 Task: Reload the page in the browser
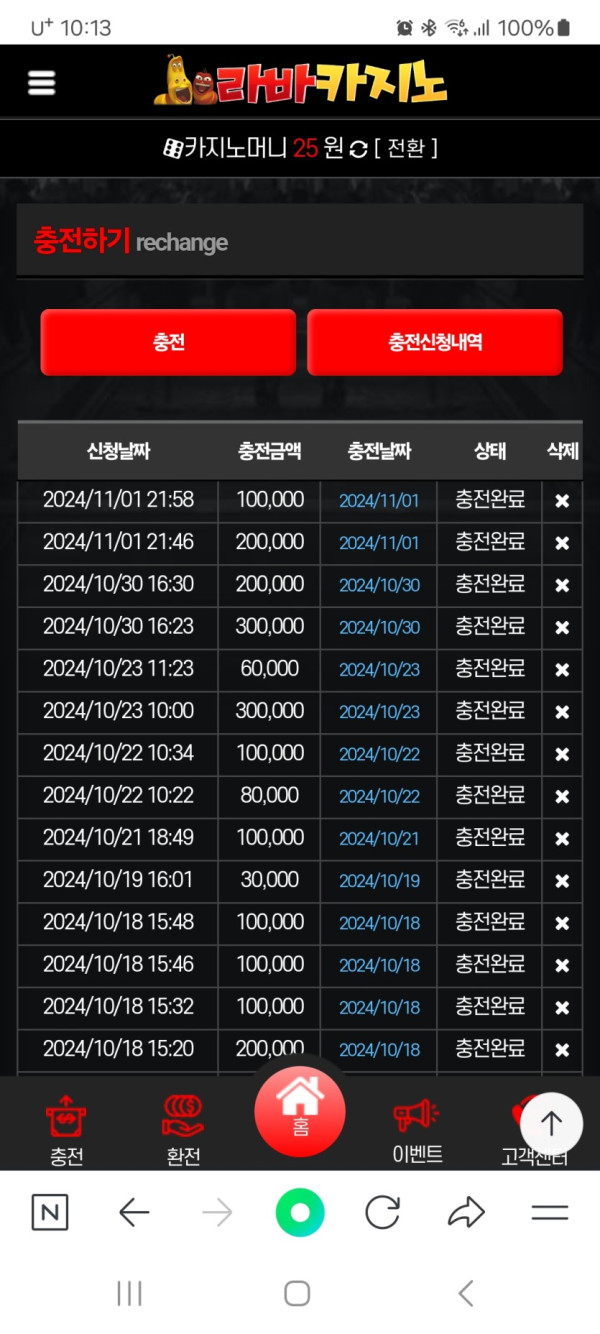383,1213
